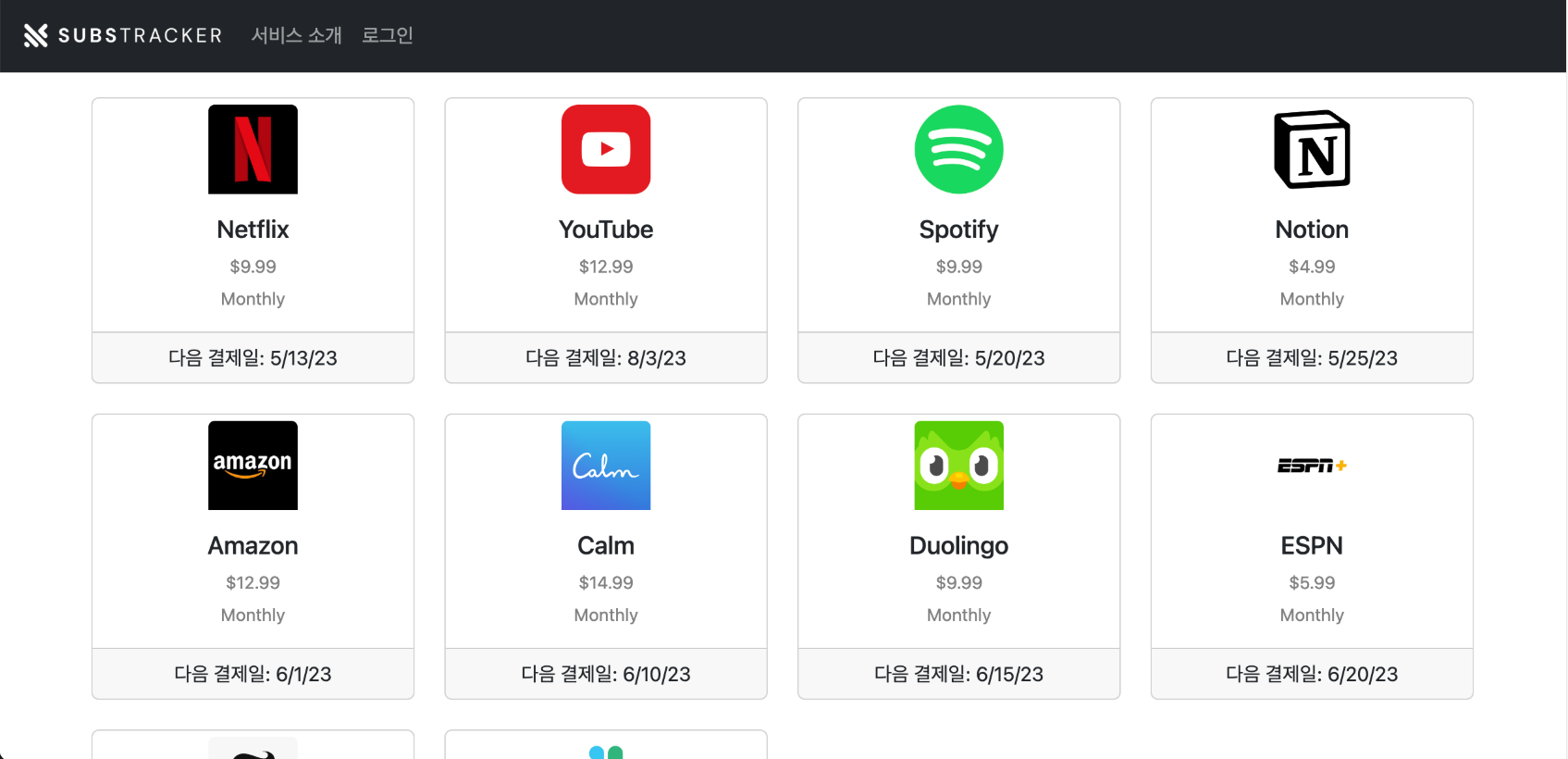Open the SUBSTRACKER home logo
1568x759 pixels.
(x=123, y=35)
